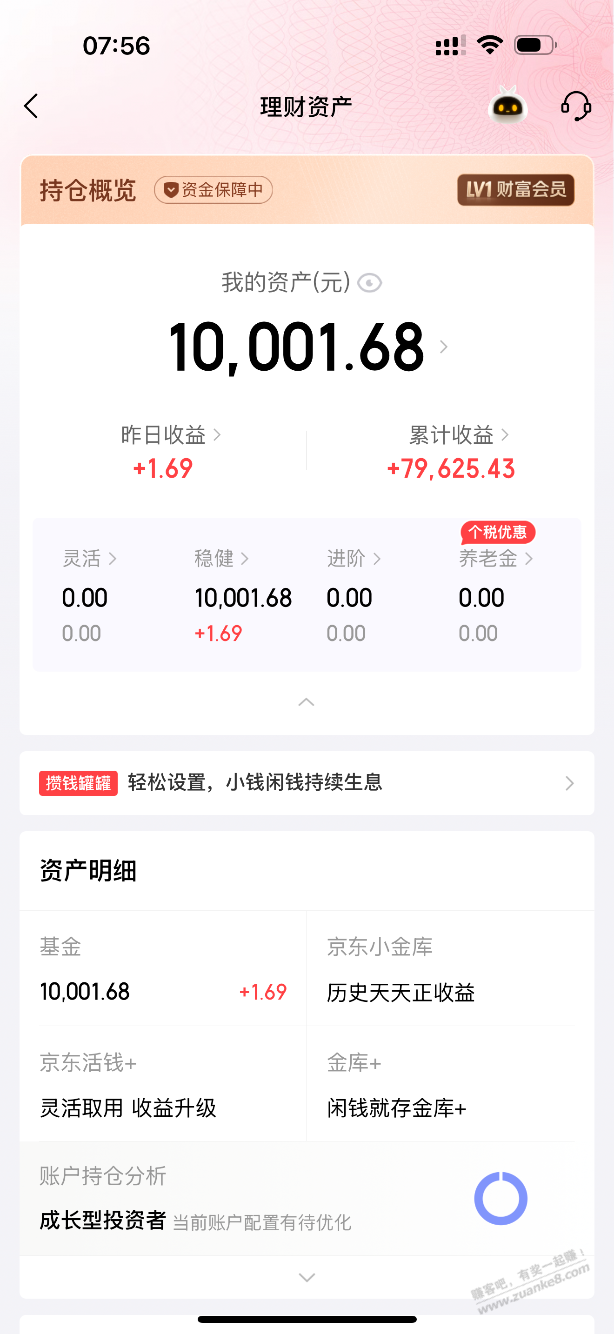
Task: Open 京东活钱+
Action: pos(162,1085)
